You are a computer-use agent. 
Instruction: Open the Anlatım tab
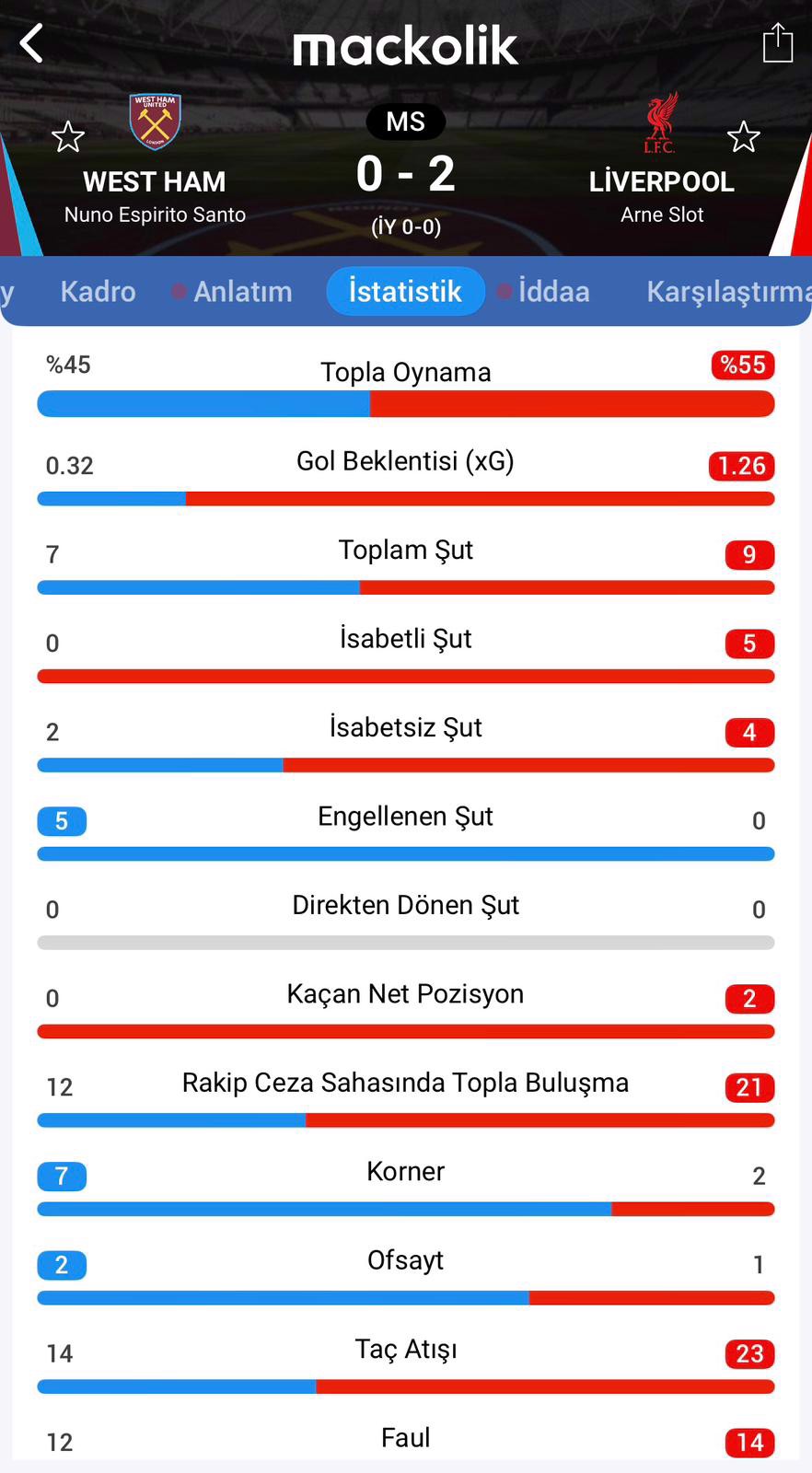pyautogui.click(x=242, y=292)
